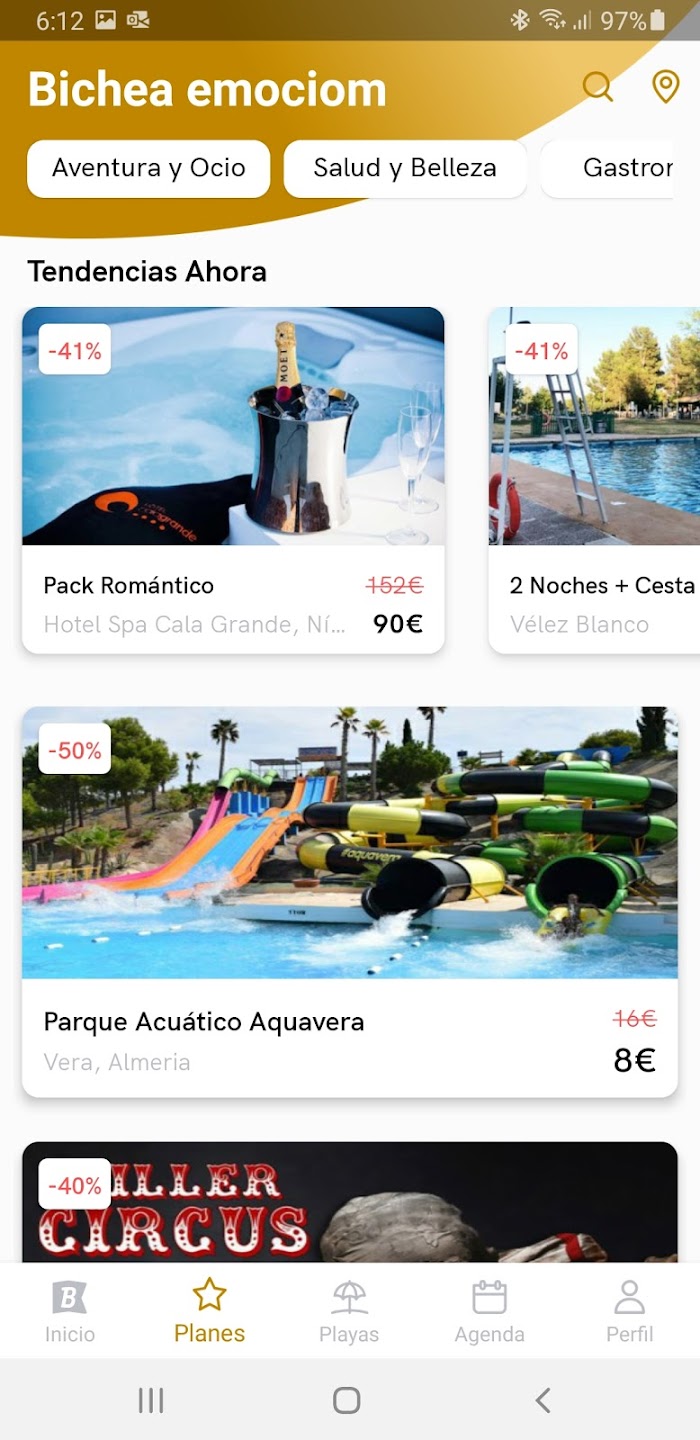This screenshot has width=700, height=1440.
Task: Switch to the Inicio tab
Action: pyautogui.click(x=70, y=1311)
